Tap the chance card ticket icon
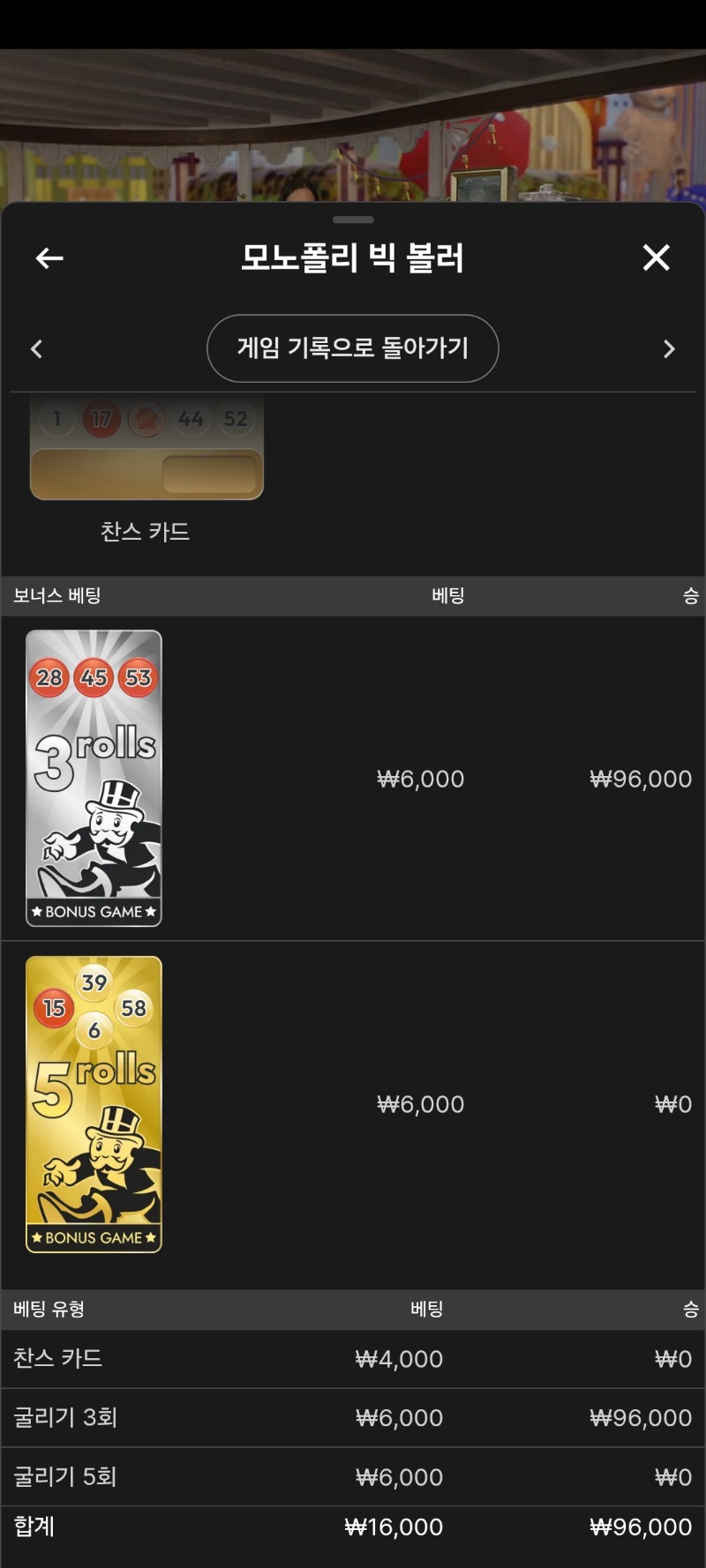Image resolution: width=706 pixels, height=1568 pixels. click(147, 419)
